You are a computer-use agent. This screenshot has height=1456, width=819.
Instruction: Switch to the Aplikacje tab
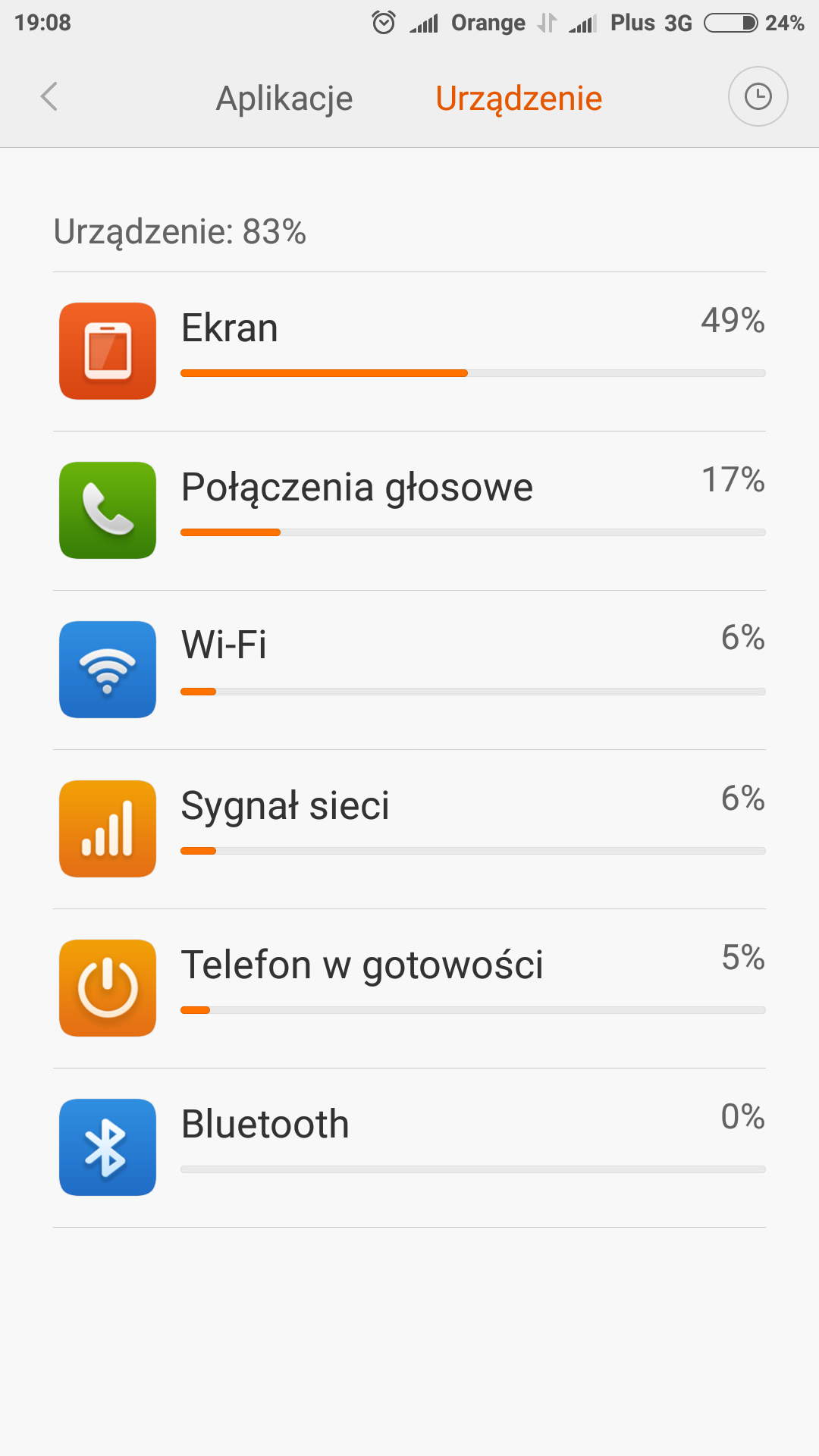click(x=284, y=99)
